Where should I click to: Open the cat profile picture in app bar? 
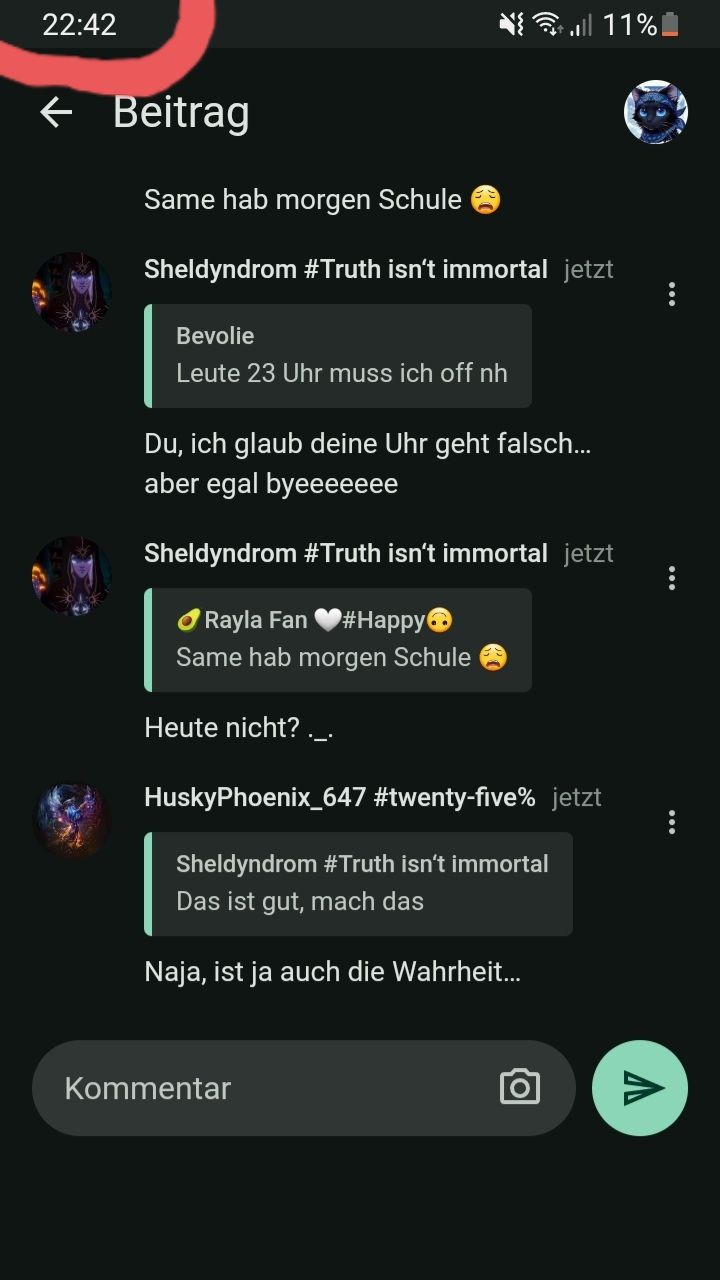pyautogui.click(x=656, y=112)
